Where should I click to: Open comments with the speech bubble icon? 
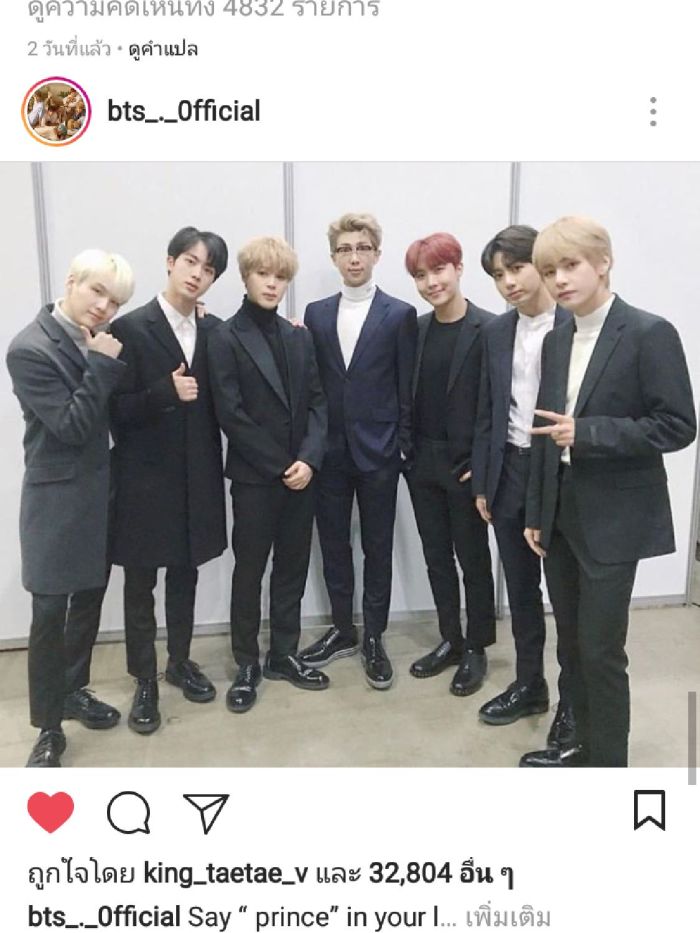click(x=128, y=813)
